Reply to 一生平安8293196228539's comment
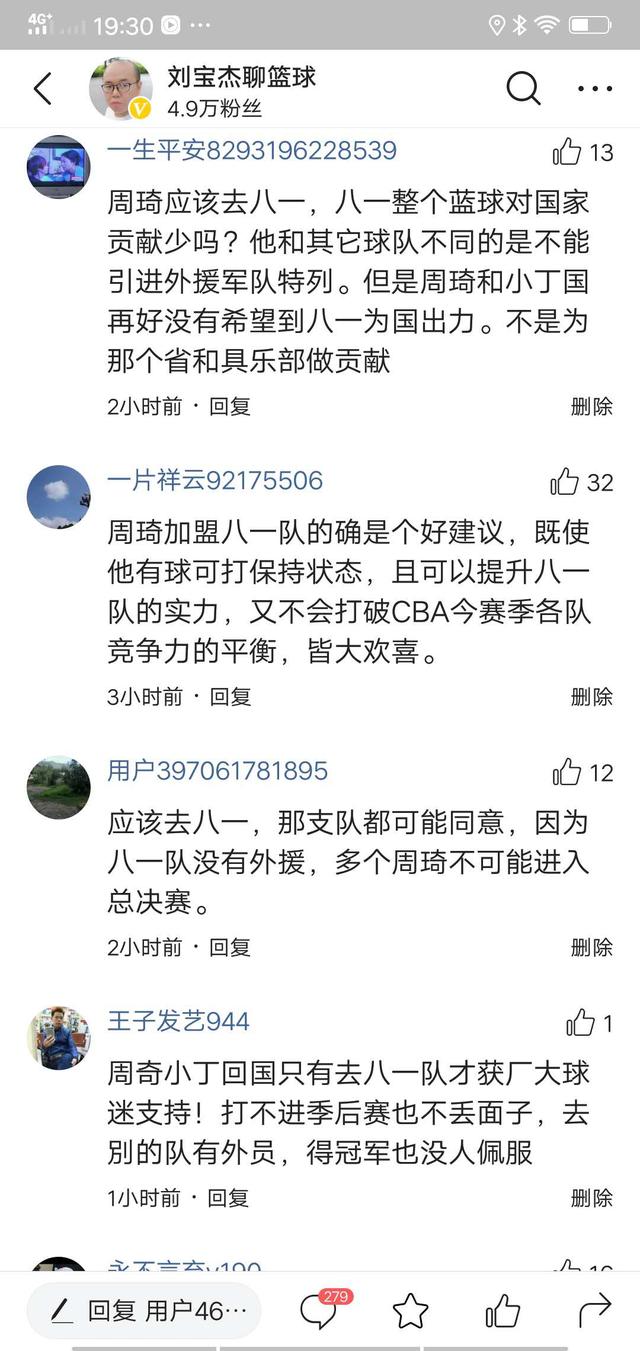640x1351 pixels. [230, 406]
